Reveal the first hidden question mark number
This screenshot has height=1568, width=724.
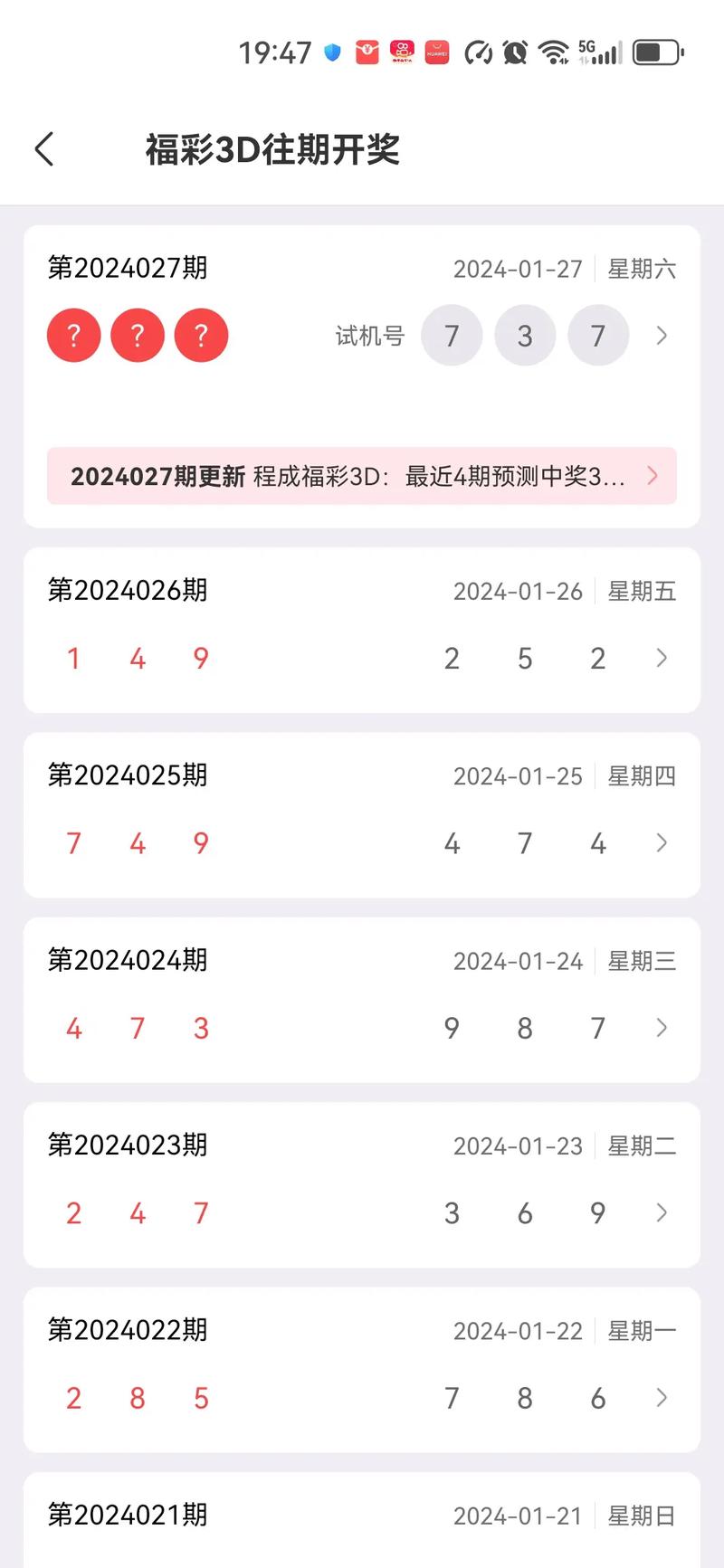(x=73, y=335)
